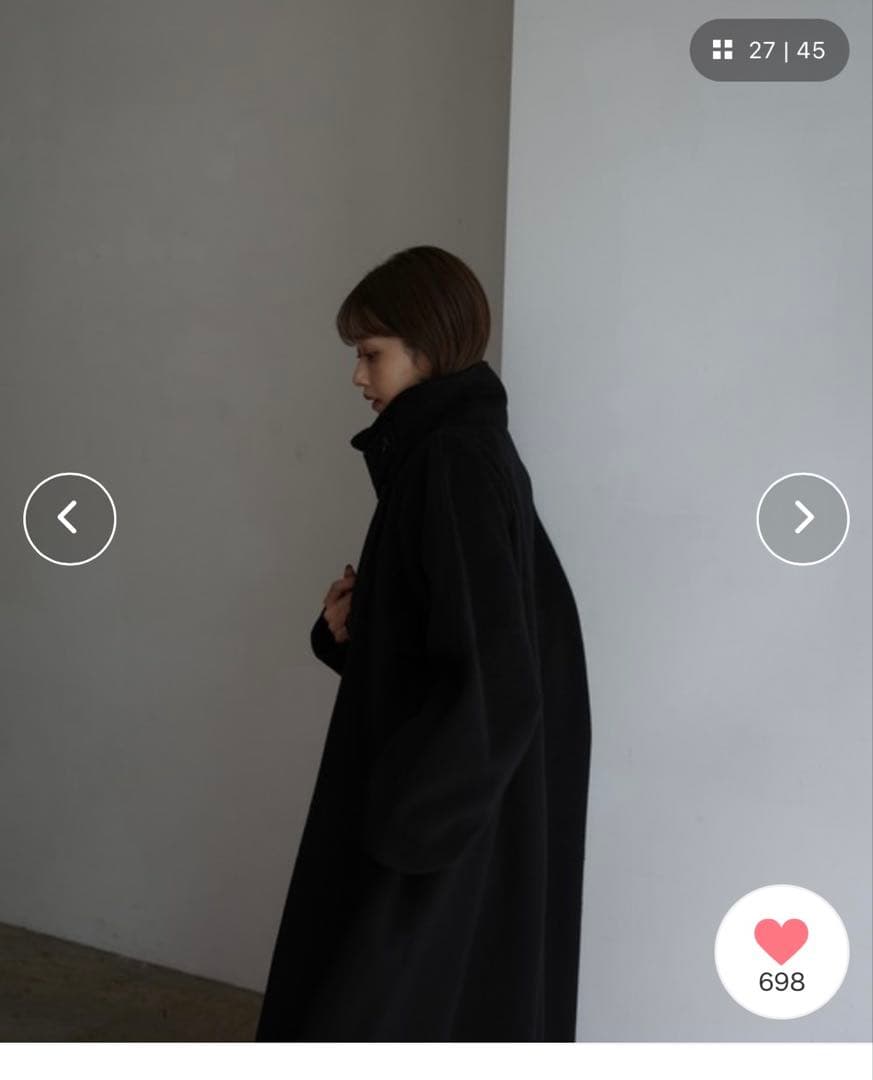Go to the next photo
Viewport: 873px width, 1080px height.
[x=802, y=518]
